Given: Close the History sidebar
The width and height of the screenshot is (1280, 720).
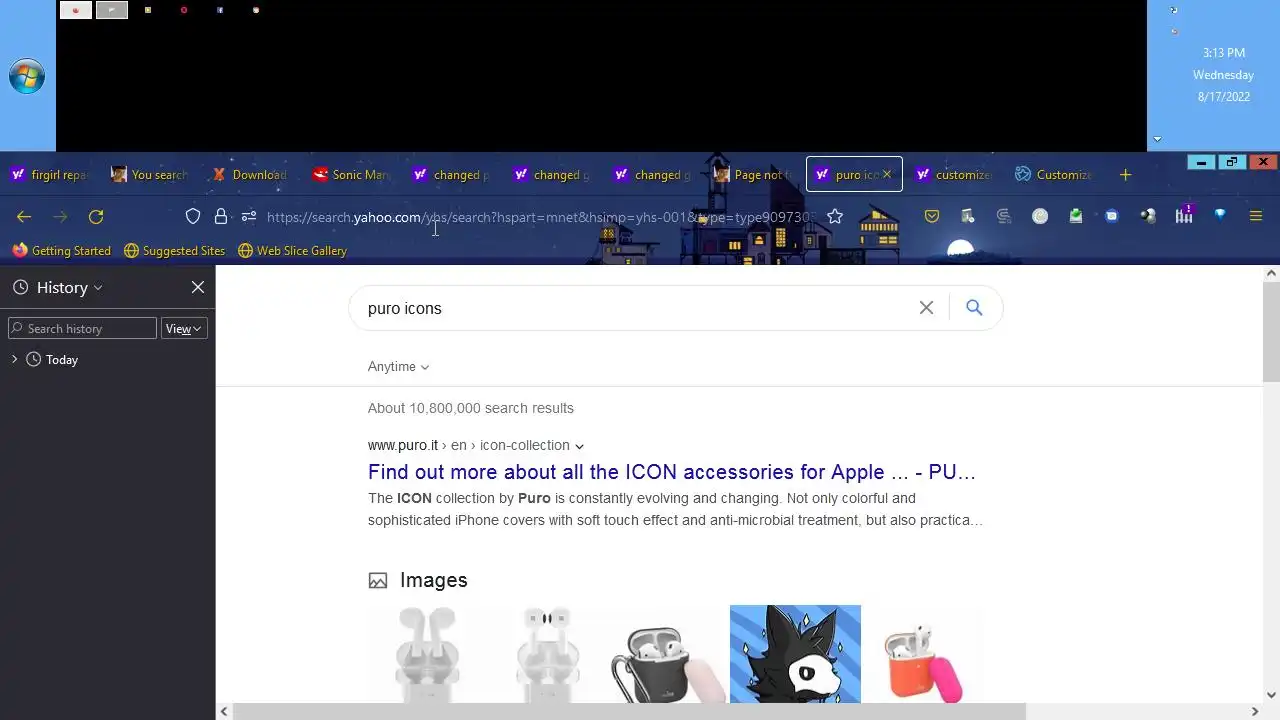Looking at the screenshot, I should [x=198, y=287].
